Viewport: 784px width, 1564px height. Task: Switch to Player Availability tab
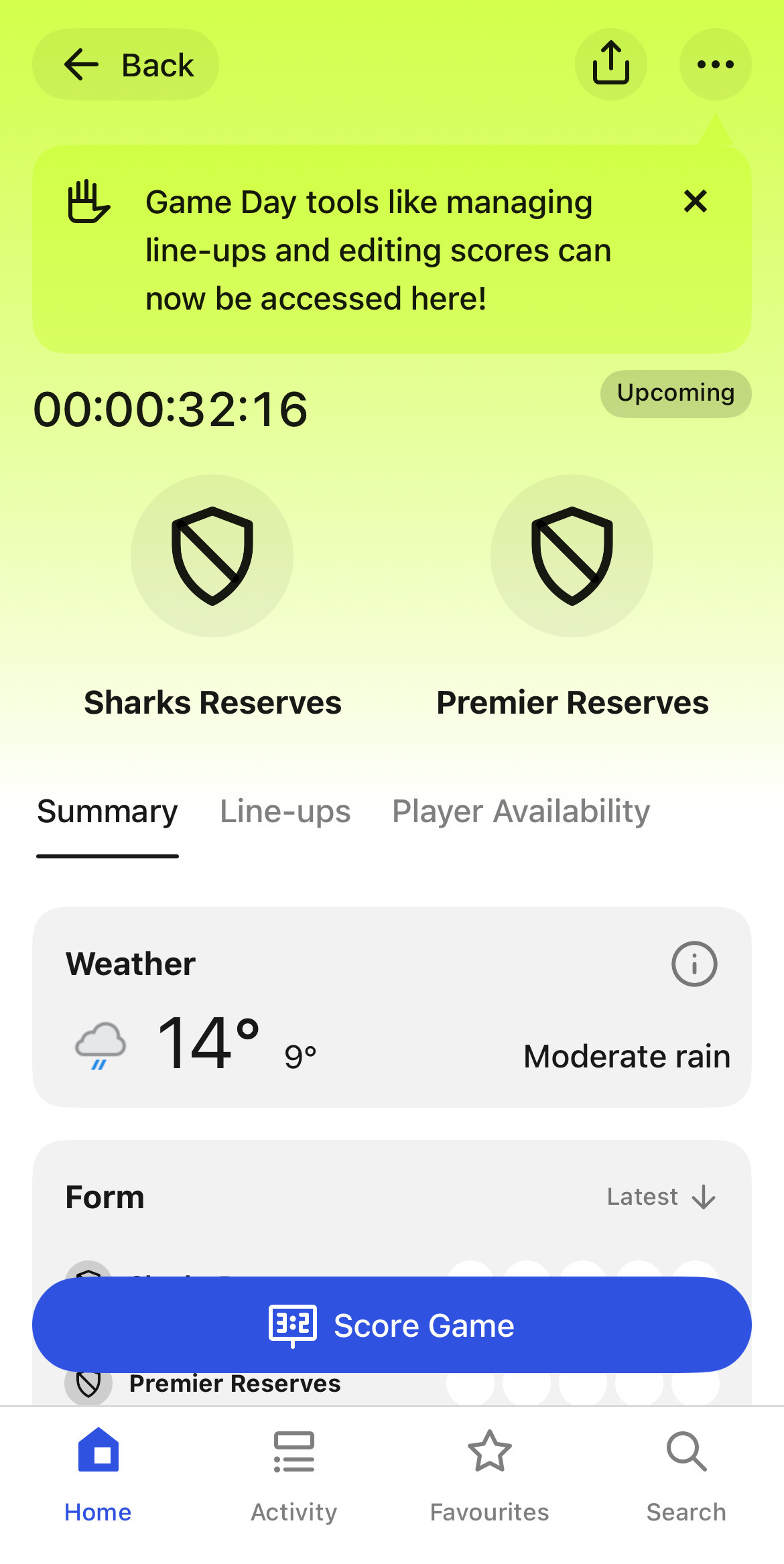point(521,812)
